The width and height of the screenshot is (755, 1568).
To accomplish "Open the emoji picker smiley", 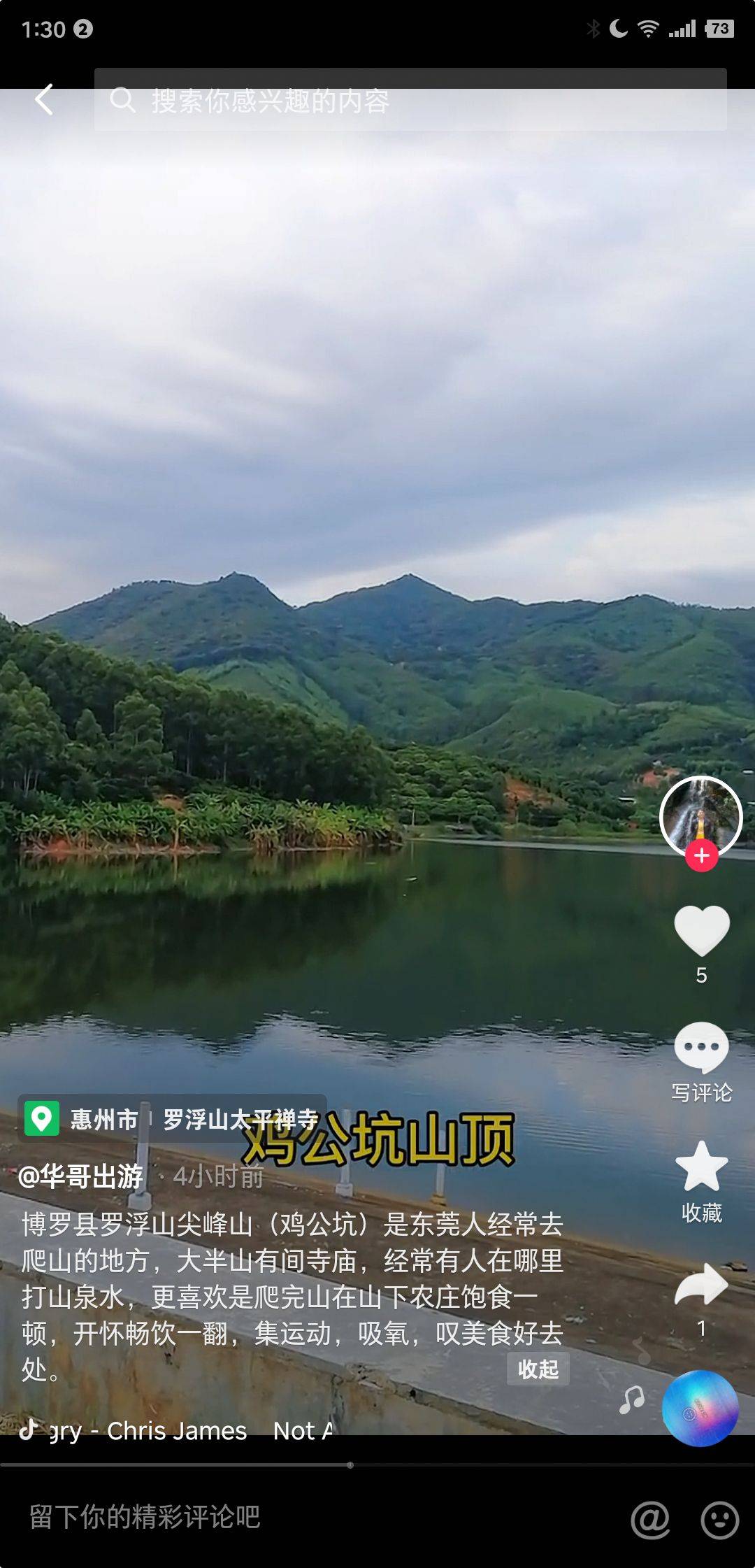I will 720,1520.
